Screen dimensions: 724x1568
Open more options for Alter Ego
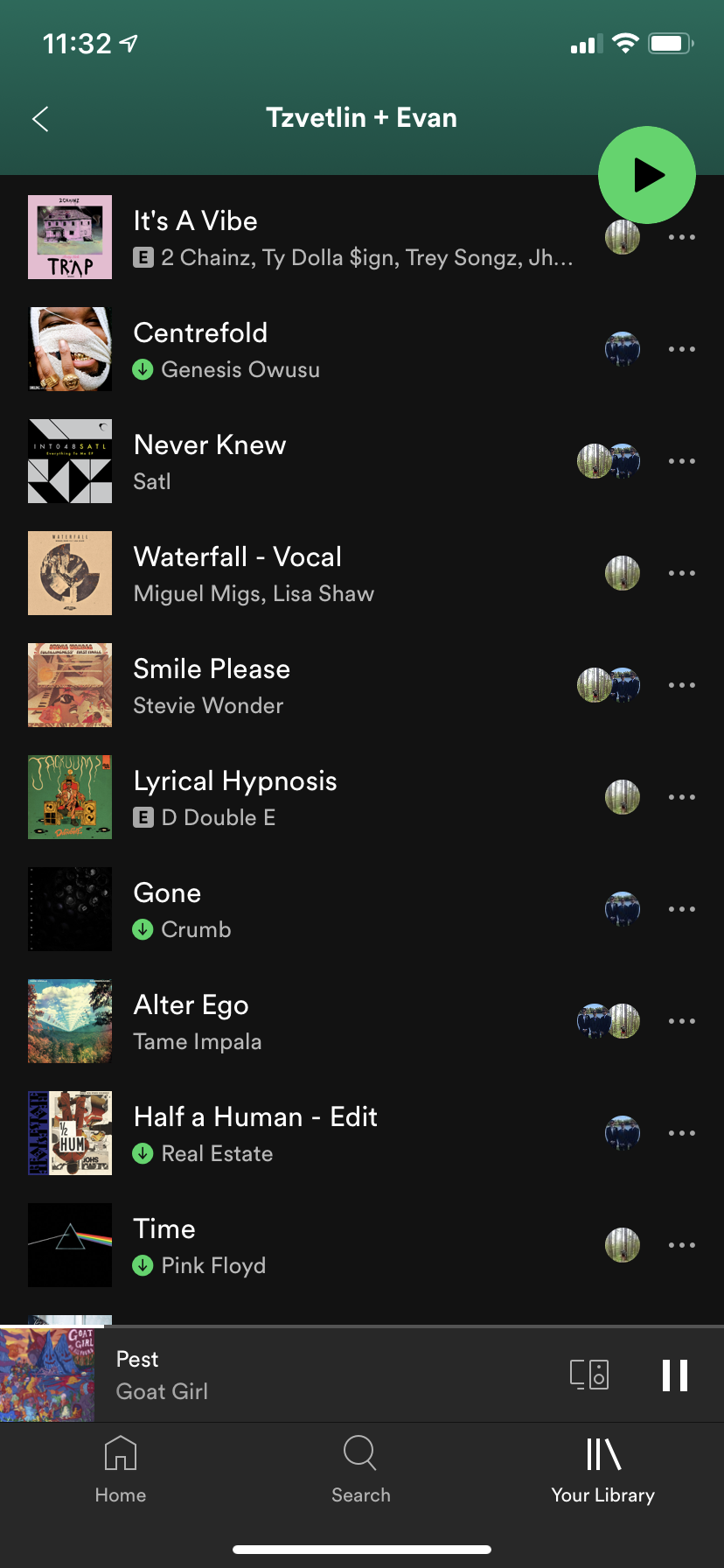pyautogui.click(x=681, y=1020)
